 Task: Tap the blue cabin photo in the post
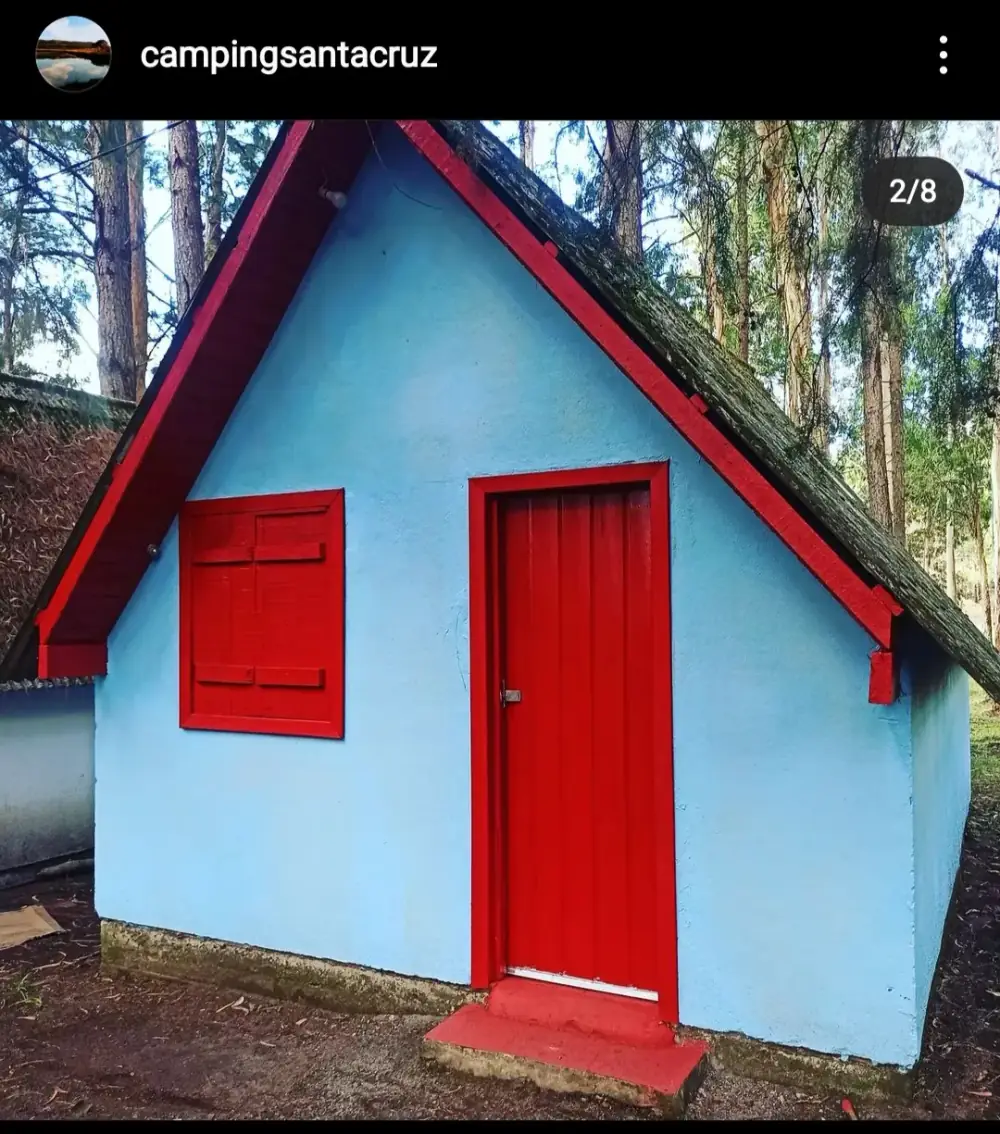500,620
